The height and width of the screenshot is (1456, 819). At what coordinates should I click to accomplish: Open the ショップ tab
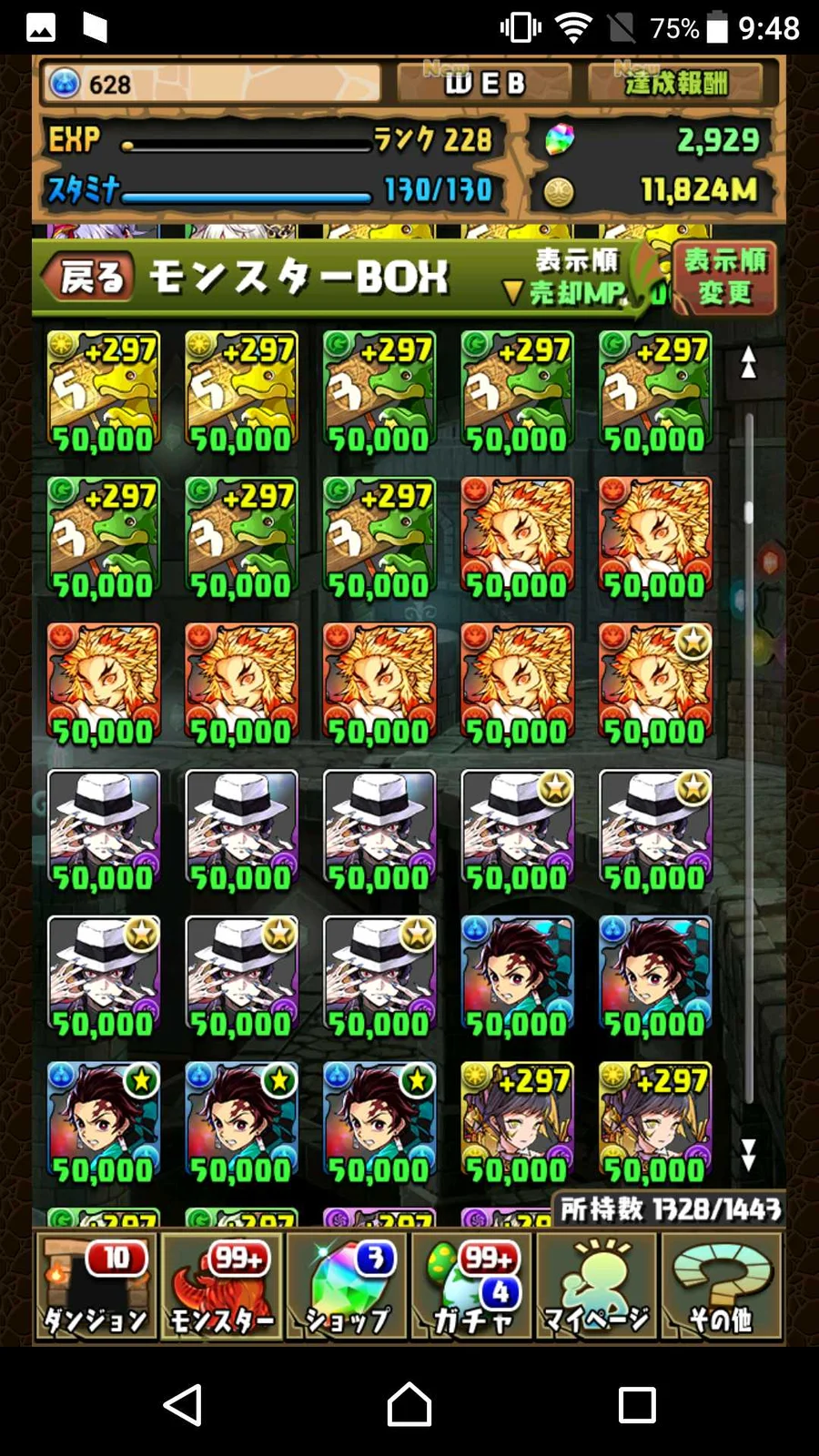pos(347,1286)
